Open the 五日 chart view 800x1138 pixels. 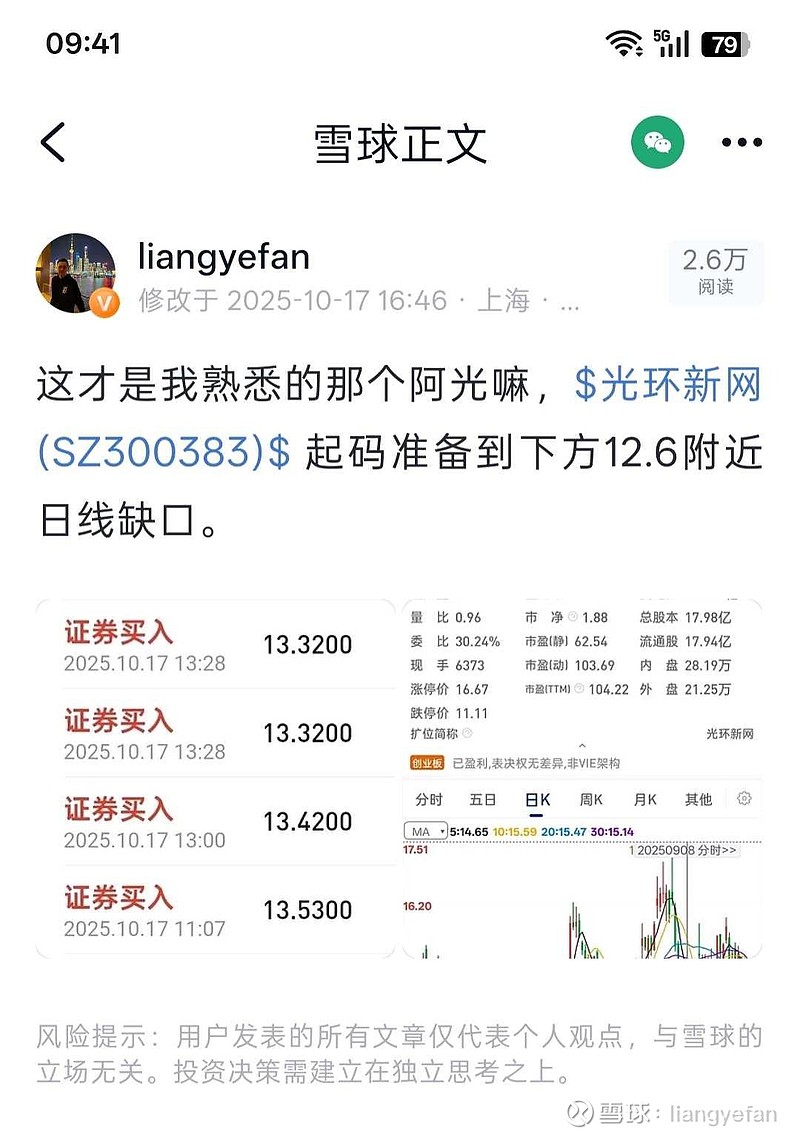coord(483,798)
